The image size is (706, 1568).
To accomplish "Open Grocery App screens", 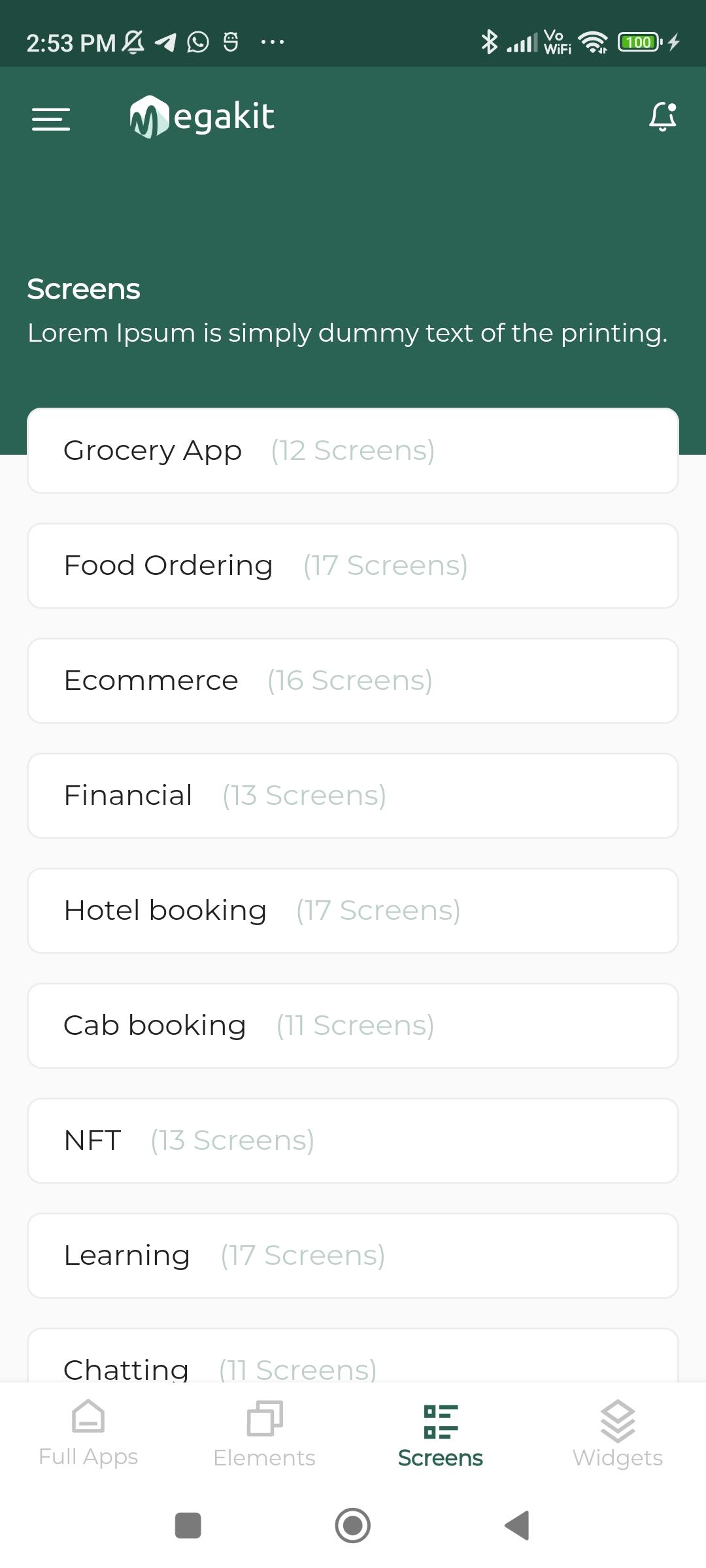I will pyautogui.click(x=353, y=451).
